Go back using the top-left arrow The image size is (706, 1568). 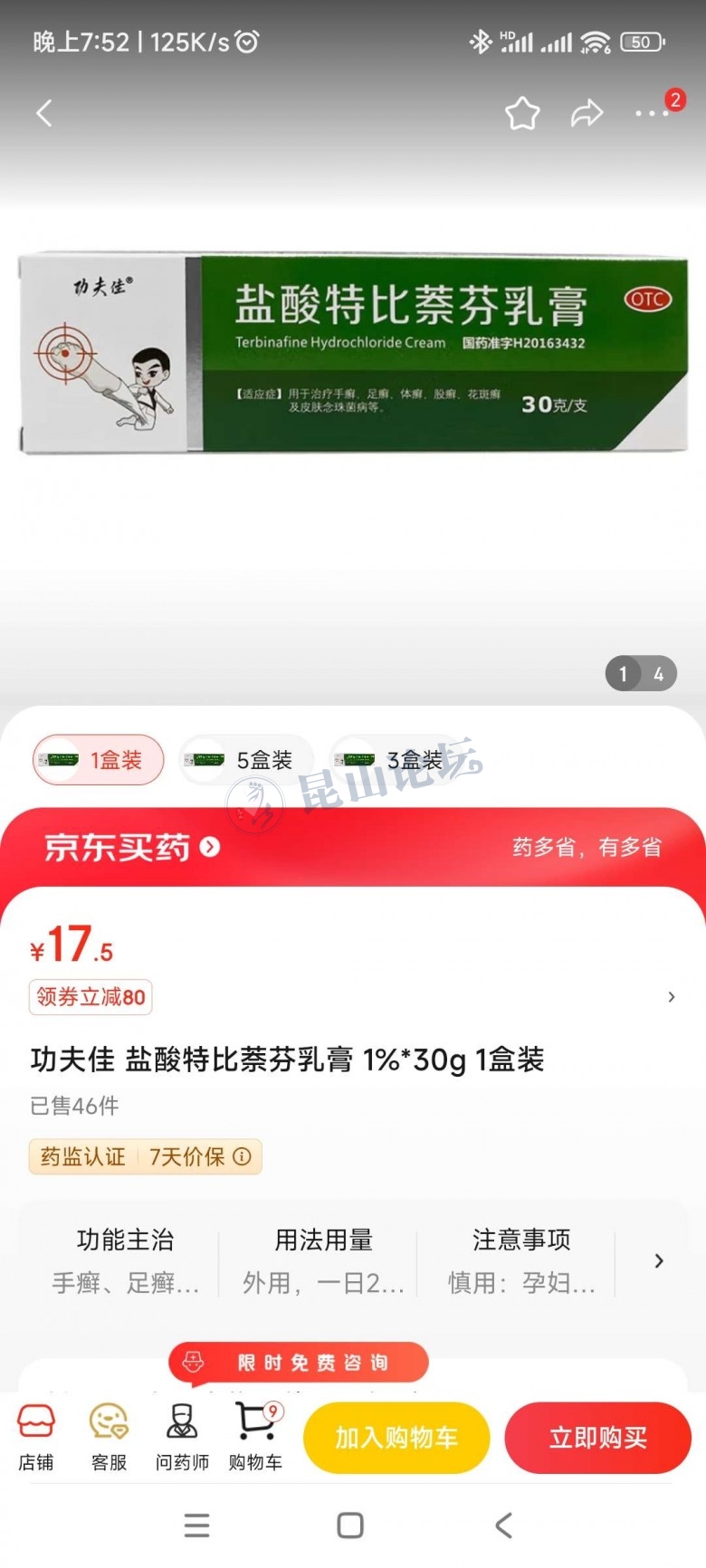coord(44,113)
